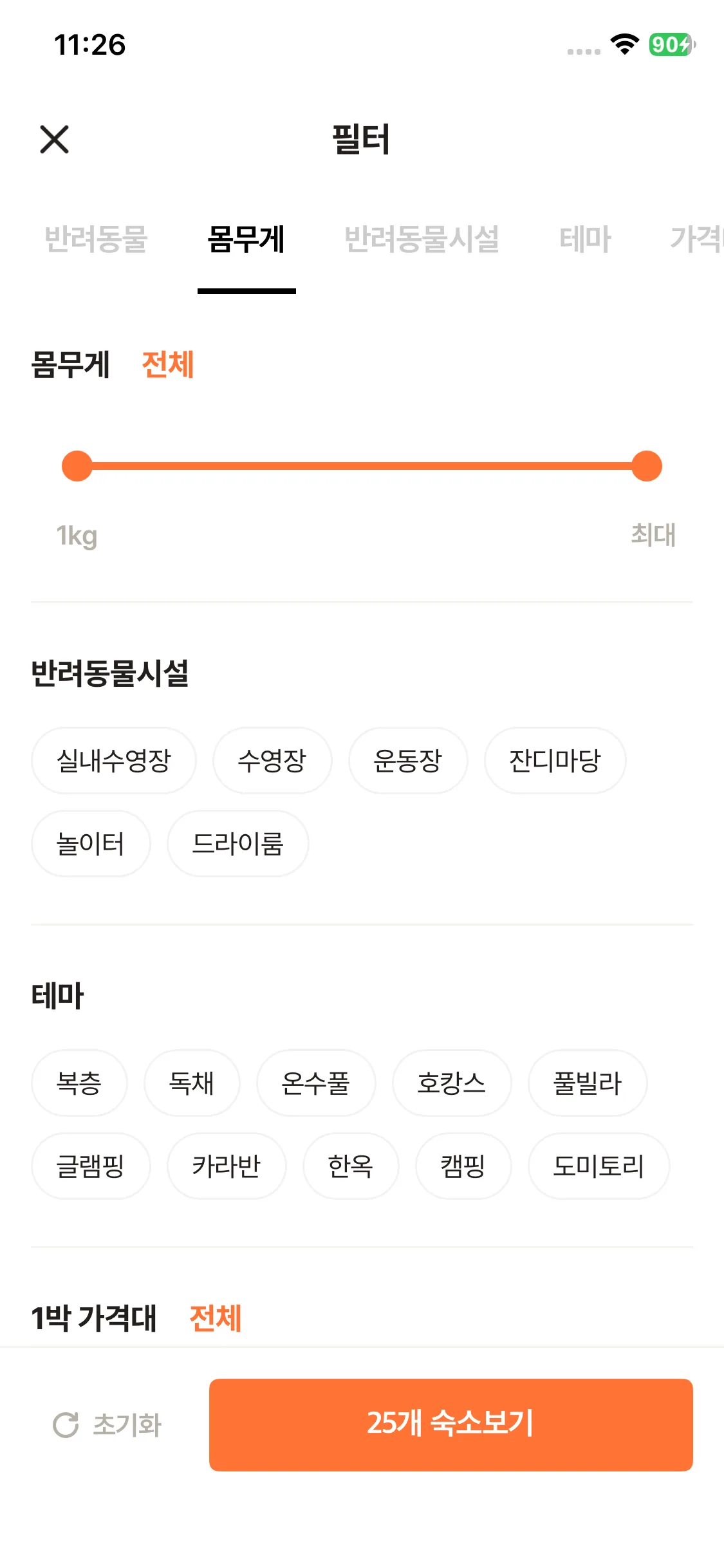Pick the 글램핑 theme chip
Viewport: 724px width, 1568px height.
pyautogui.click(x=91, y=1166)
